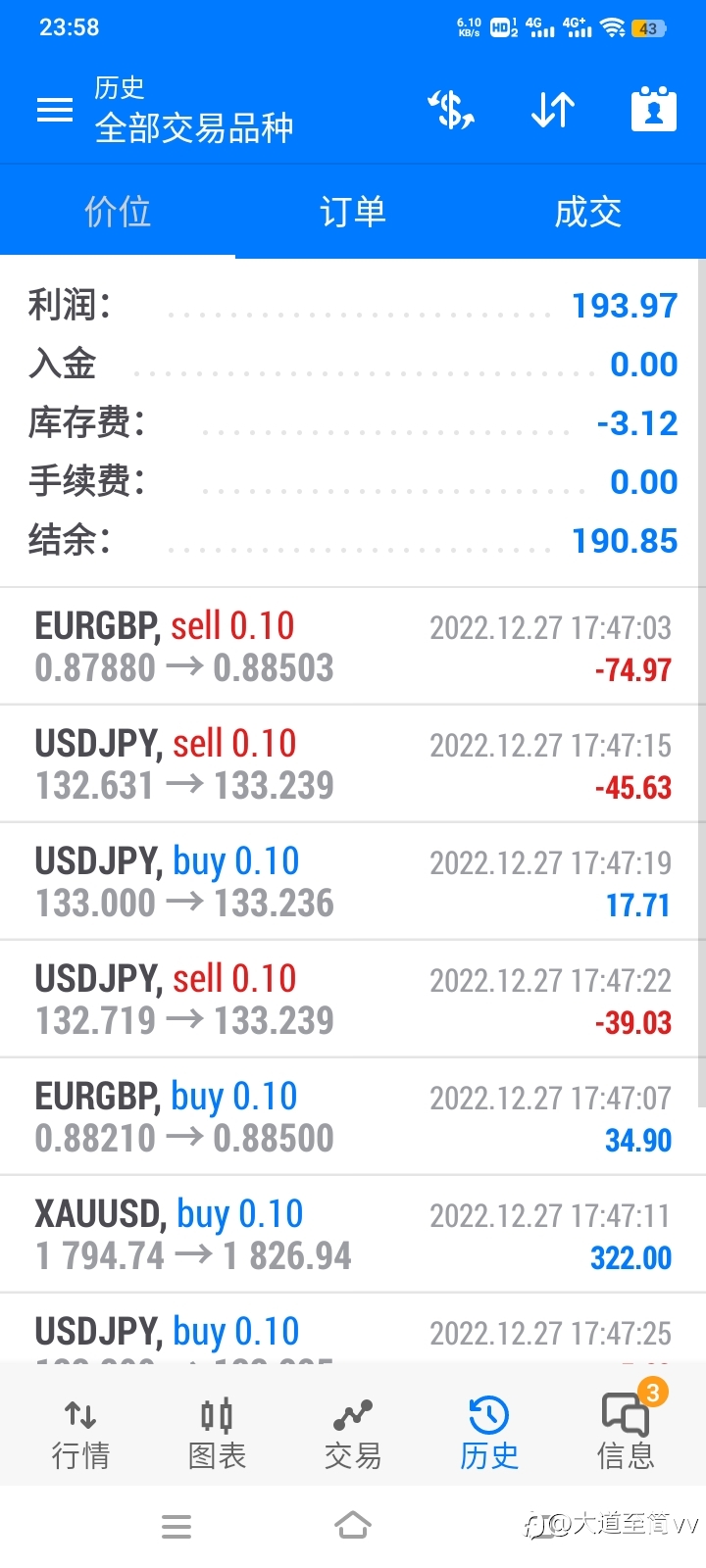The image size is (706, 1568).
Task: Tap the currency symbol filter icon
Action: pos(452,110)
